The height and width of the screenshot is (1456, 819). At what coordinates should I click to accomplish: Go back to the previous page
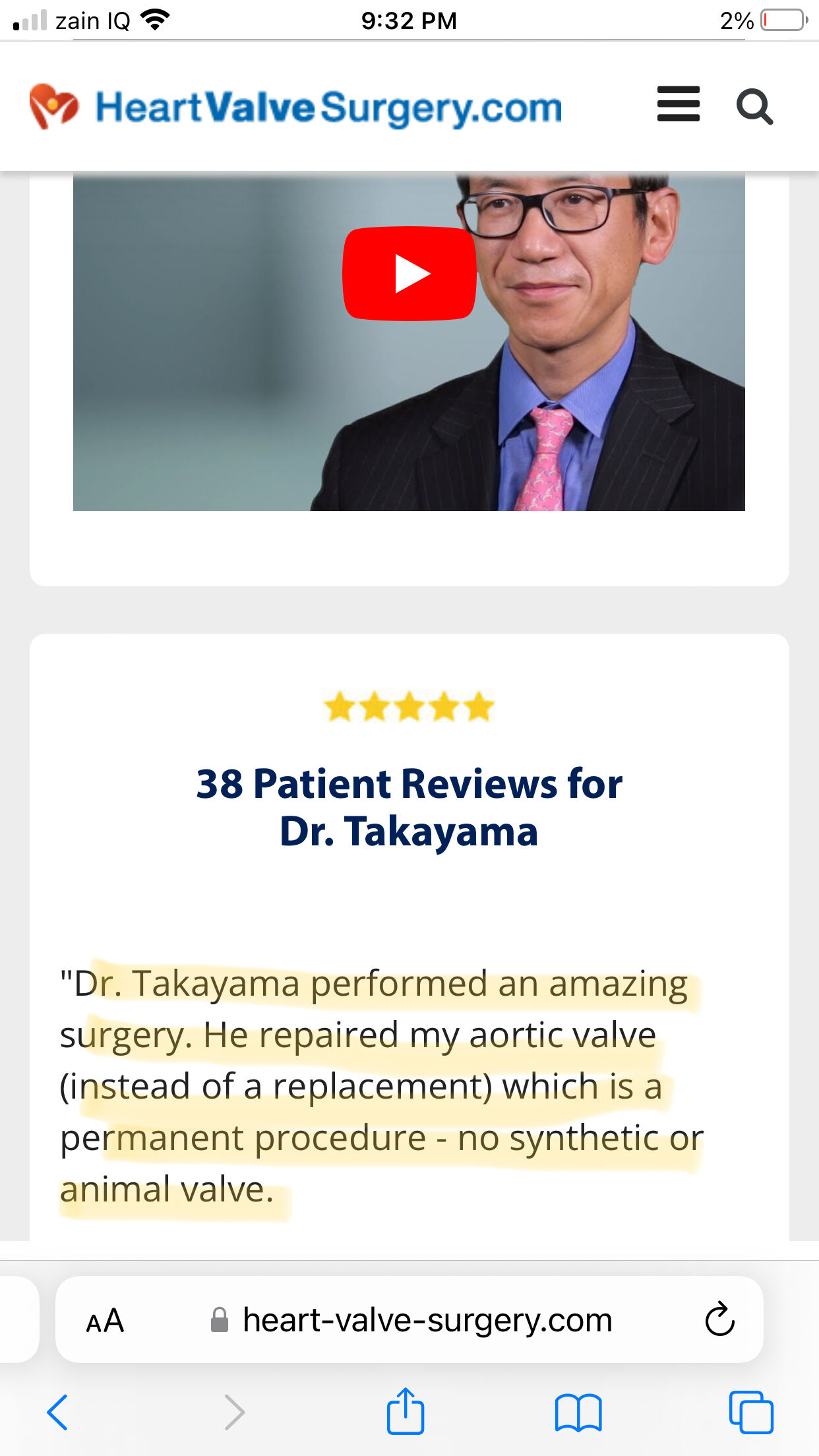[x=57, y=1412]
